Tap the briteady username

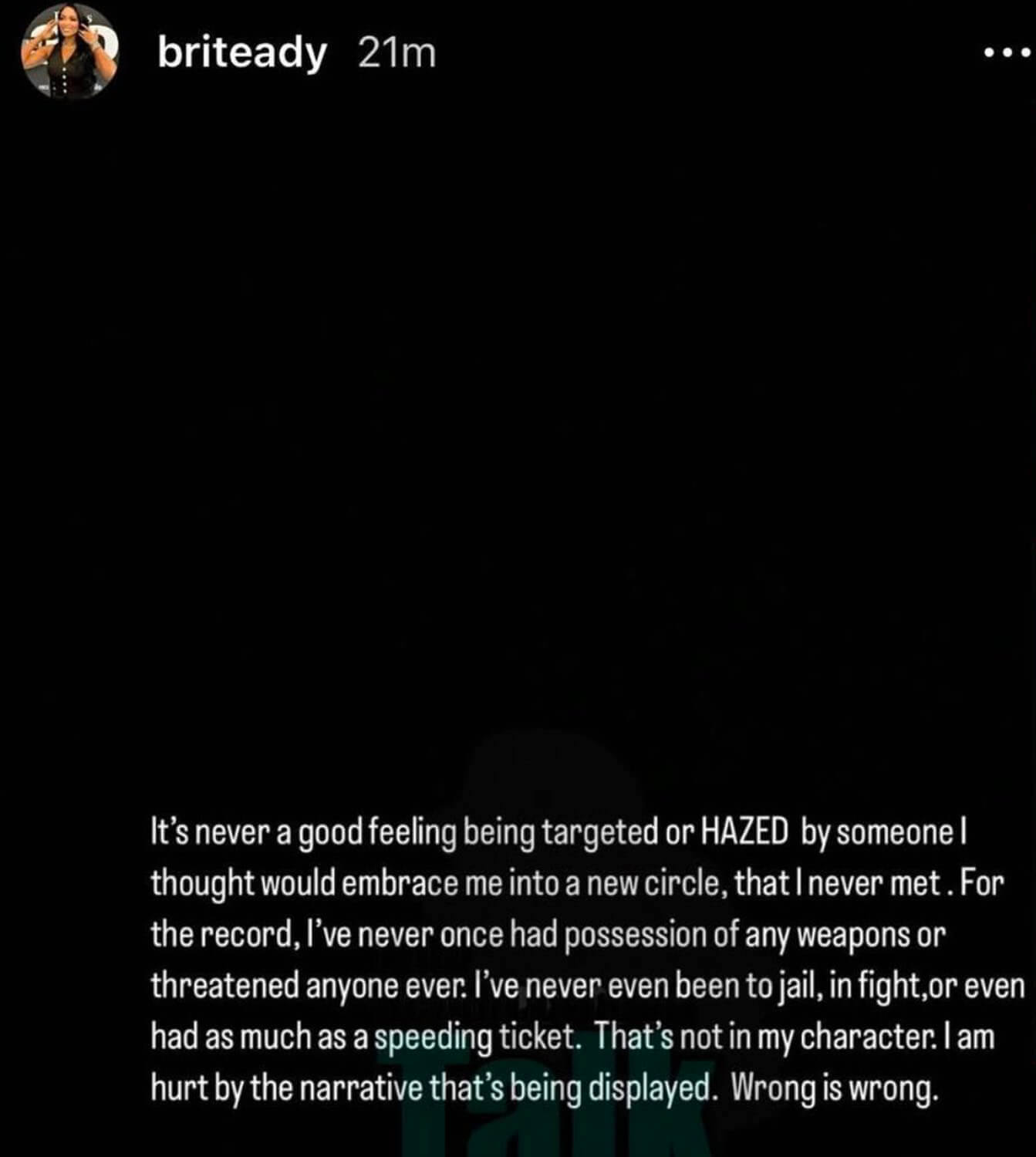(x=242, y=53)
